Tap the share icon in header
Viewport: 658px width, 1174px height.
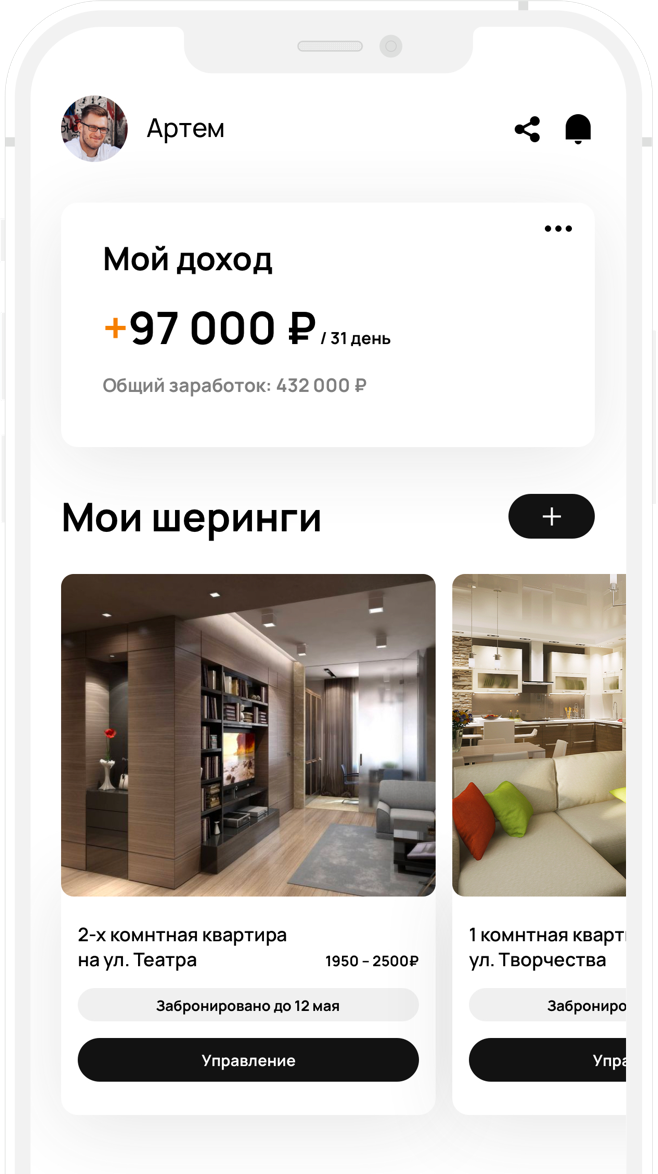tap(527, 129)
